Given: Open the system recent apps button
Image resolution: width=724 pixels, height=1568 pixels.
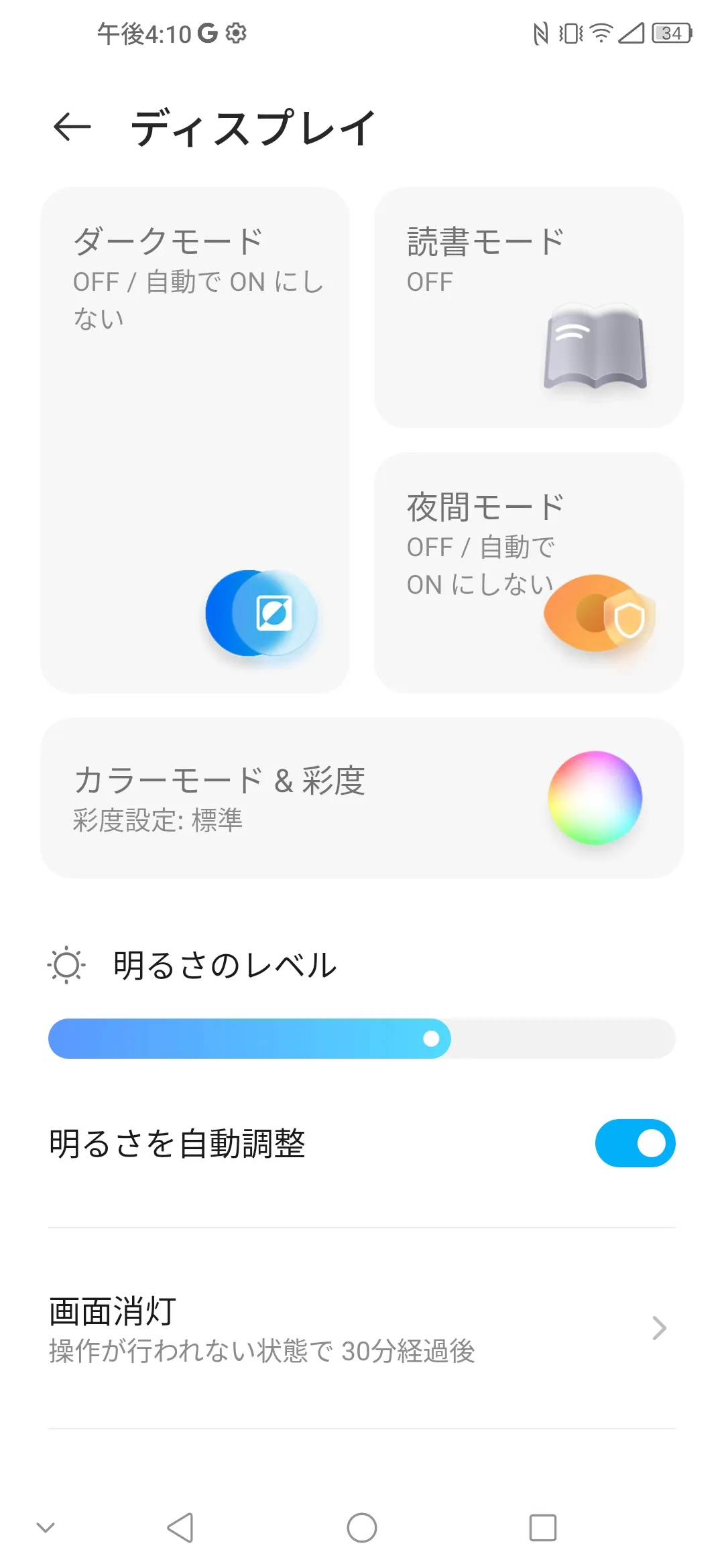Looking at the screenshot, I should pos(543,1528).
